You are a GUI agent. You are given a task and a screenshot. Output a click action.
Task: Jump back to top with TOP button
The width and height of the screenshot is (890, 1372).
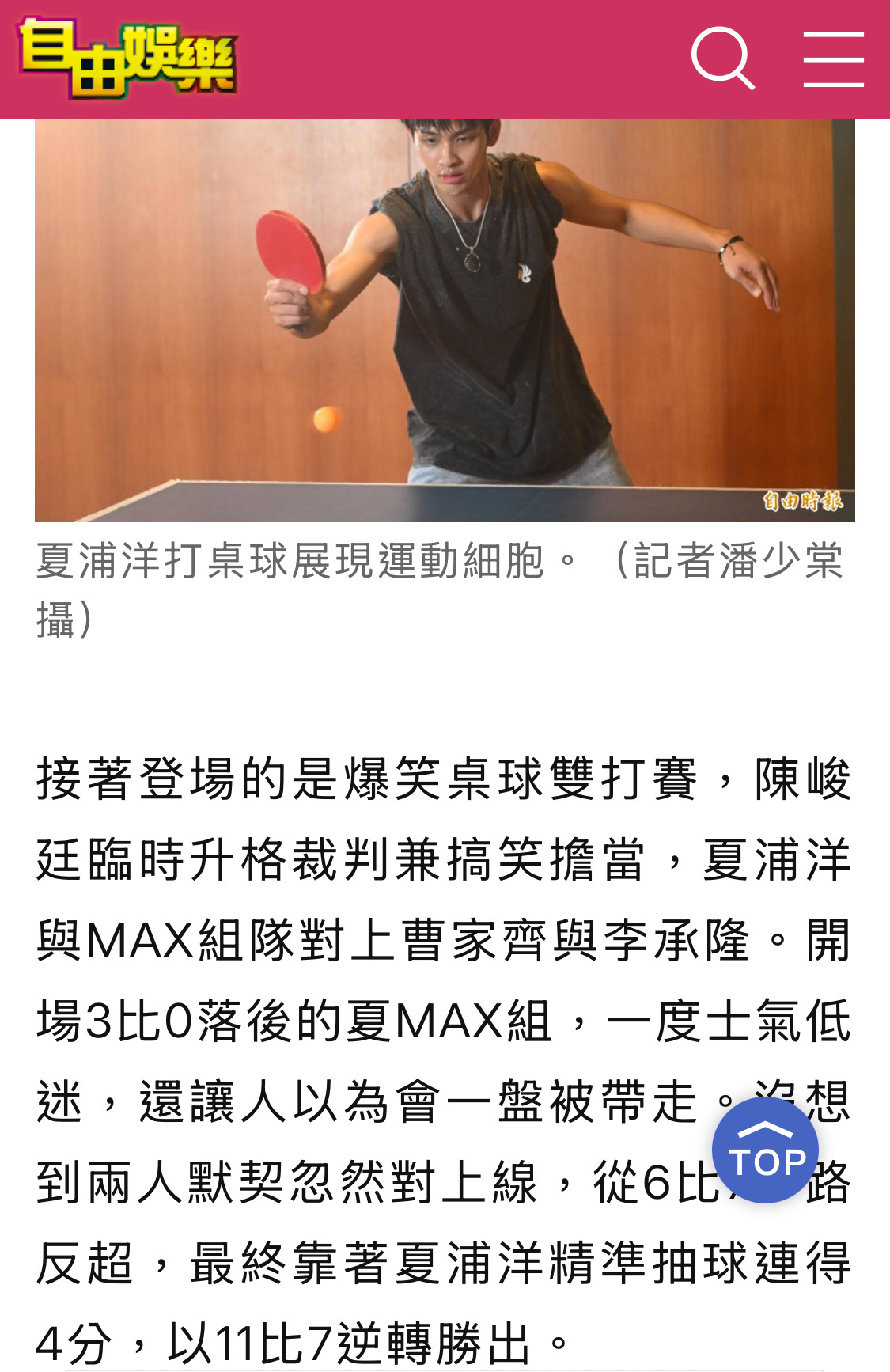tap(765, 1150)
